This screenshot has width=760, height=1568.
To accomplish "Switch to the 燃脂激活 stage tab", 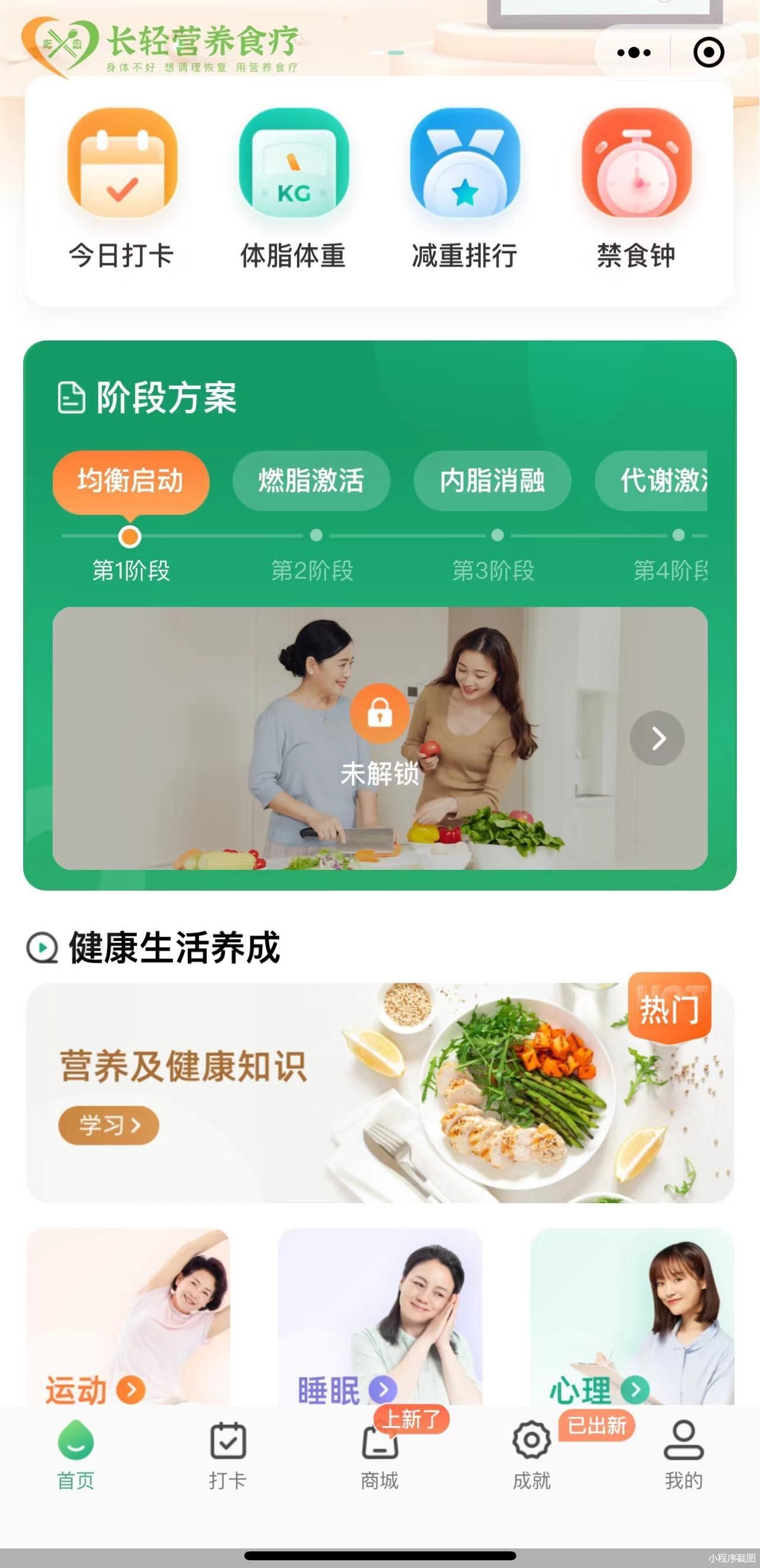I will [311, 481].
